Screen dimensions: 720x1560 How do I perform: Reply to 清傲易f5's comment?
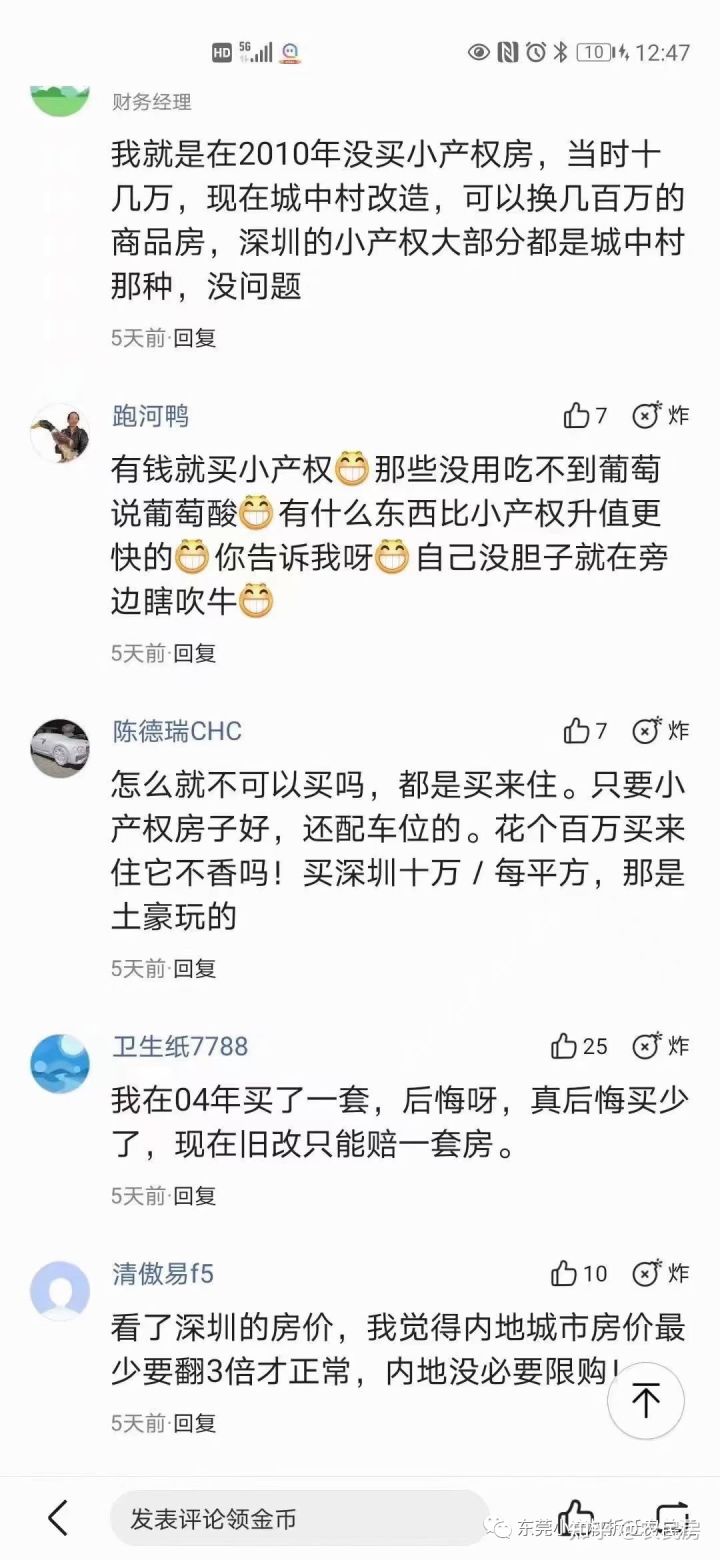coord(195,1423)
